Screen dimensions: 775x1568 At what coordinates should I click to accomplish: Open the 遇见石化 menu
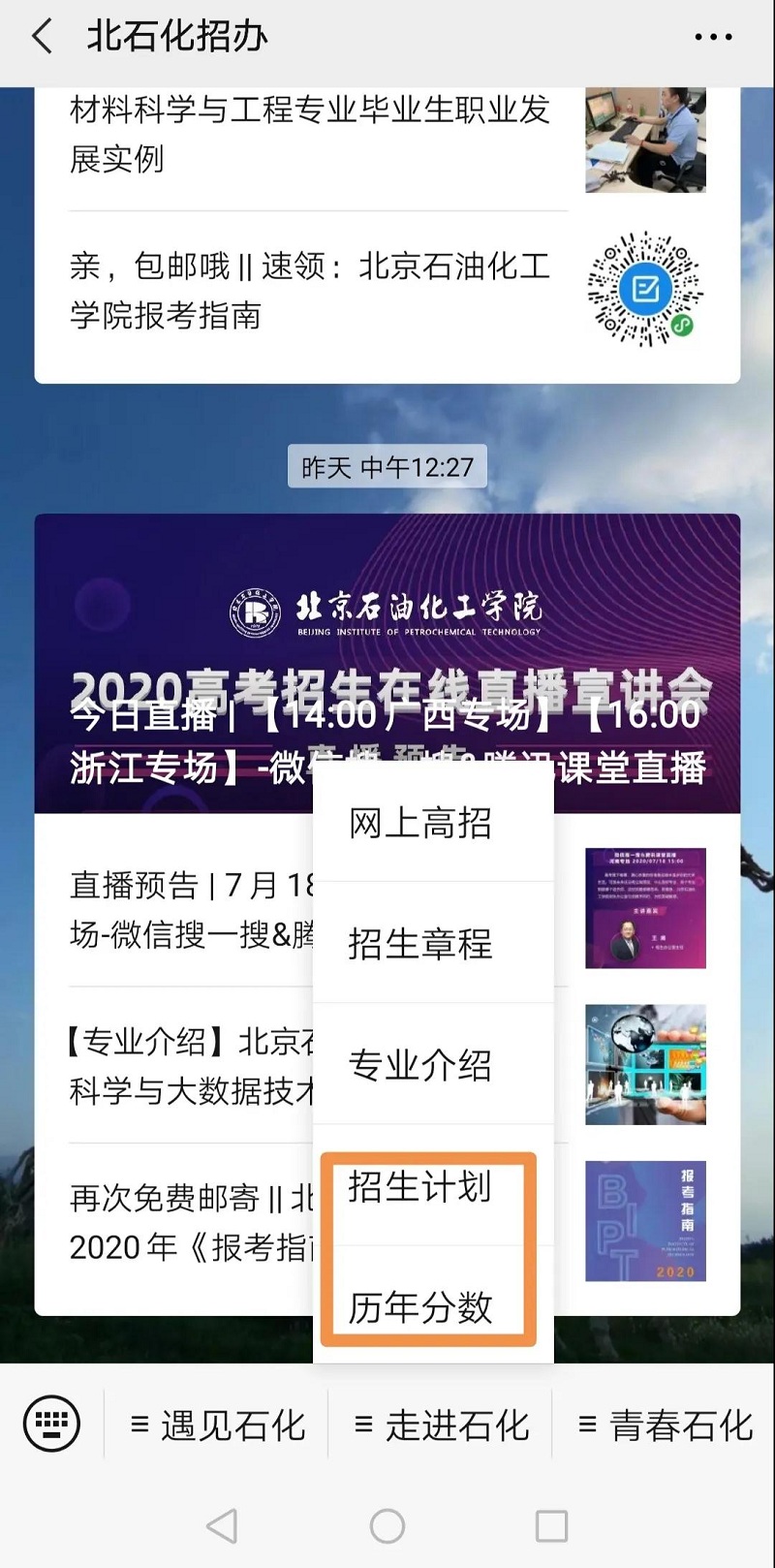[x=217, y=1425]
